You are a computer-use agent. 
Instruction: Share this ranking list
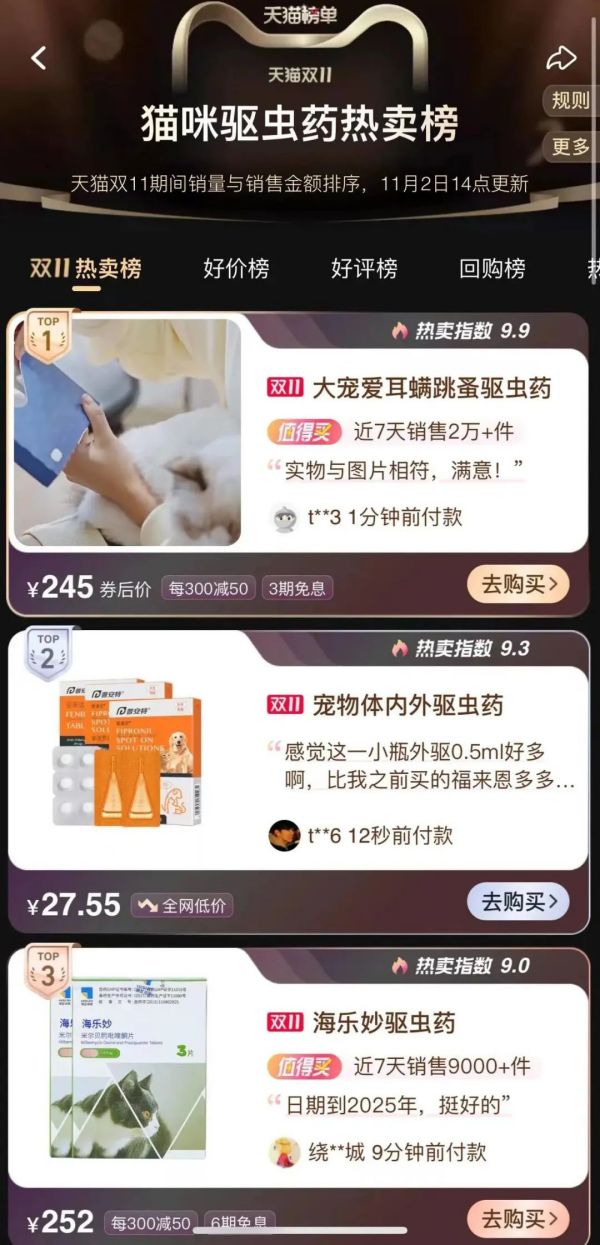(561, 58)
